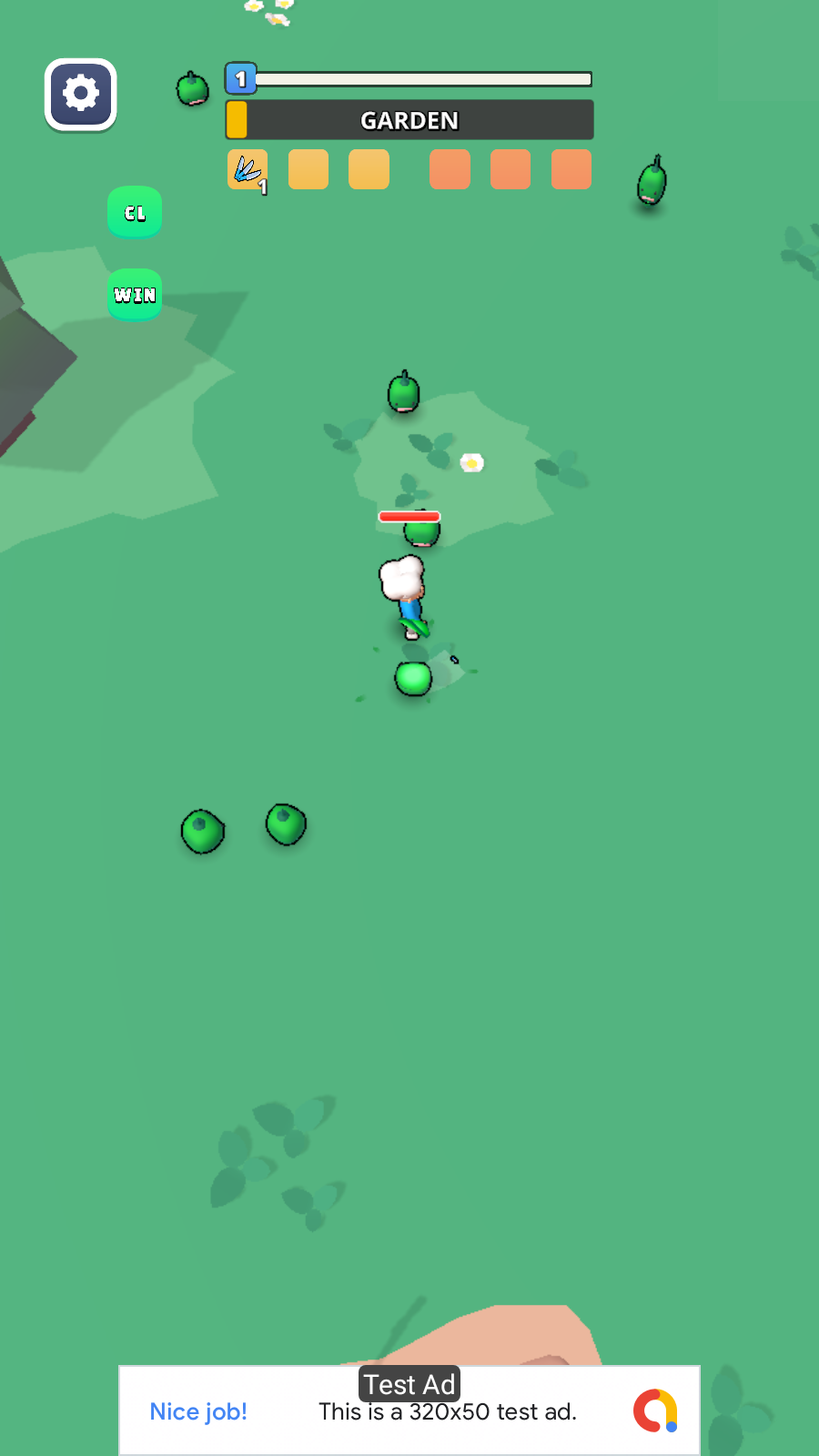Screen dimensions: 819x1456
Task: Open the settings gear
Action: tap(81, 94)
